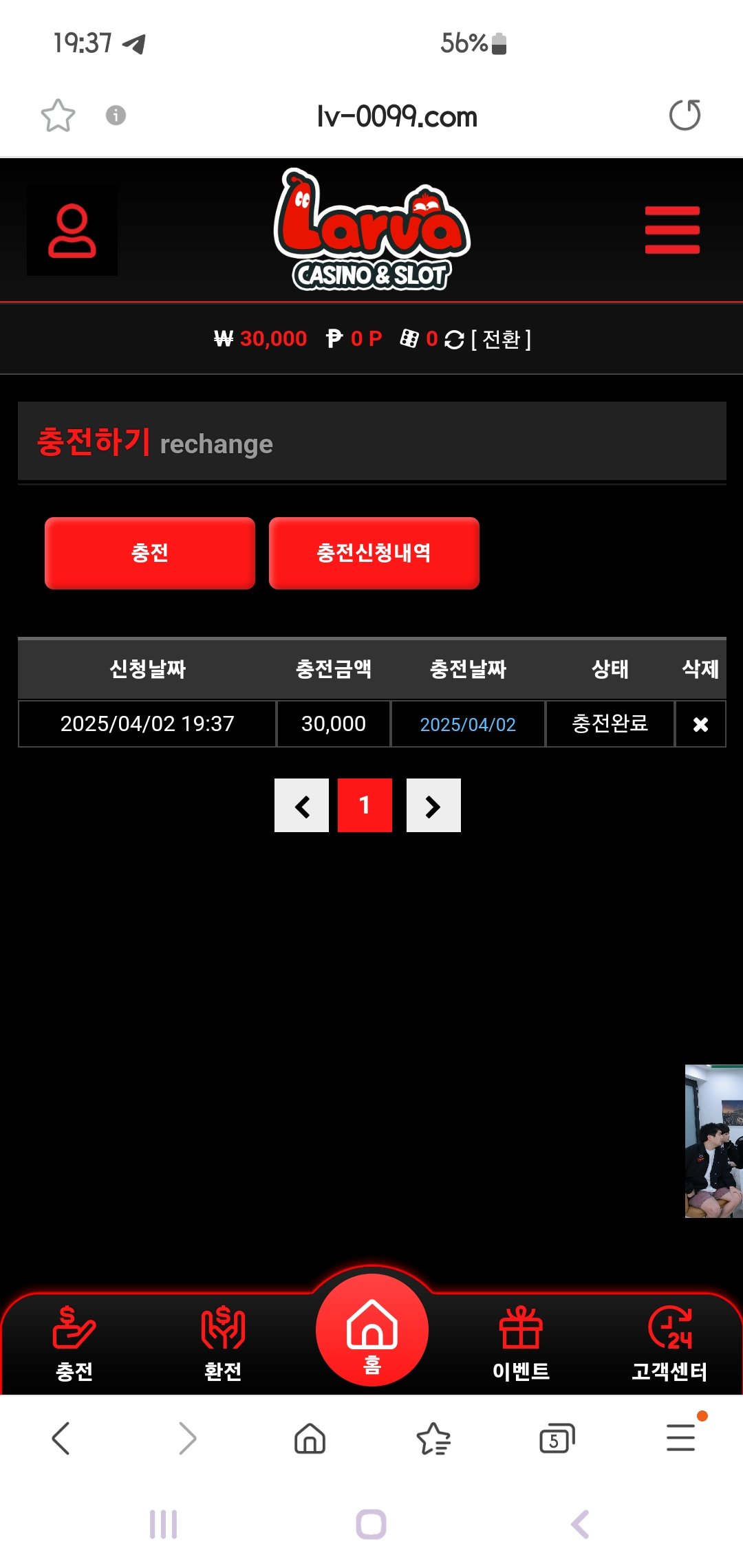Open the user profile icon
The height and width of the screenshot is (1568, 743).
point(72,230)
